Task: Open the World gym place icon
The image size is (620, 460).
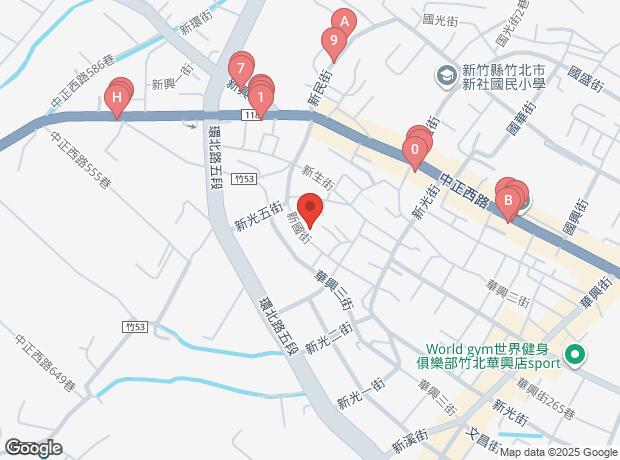Action: click(x=576, y=355)
